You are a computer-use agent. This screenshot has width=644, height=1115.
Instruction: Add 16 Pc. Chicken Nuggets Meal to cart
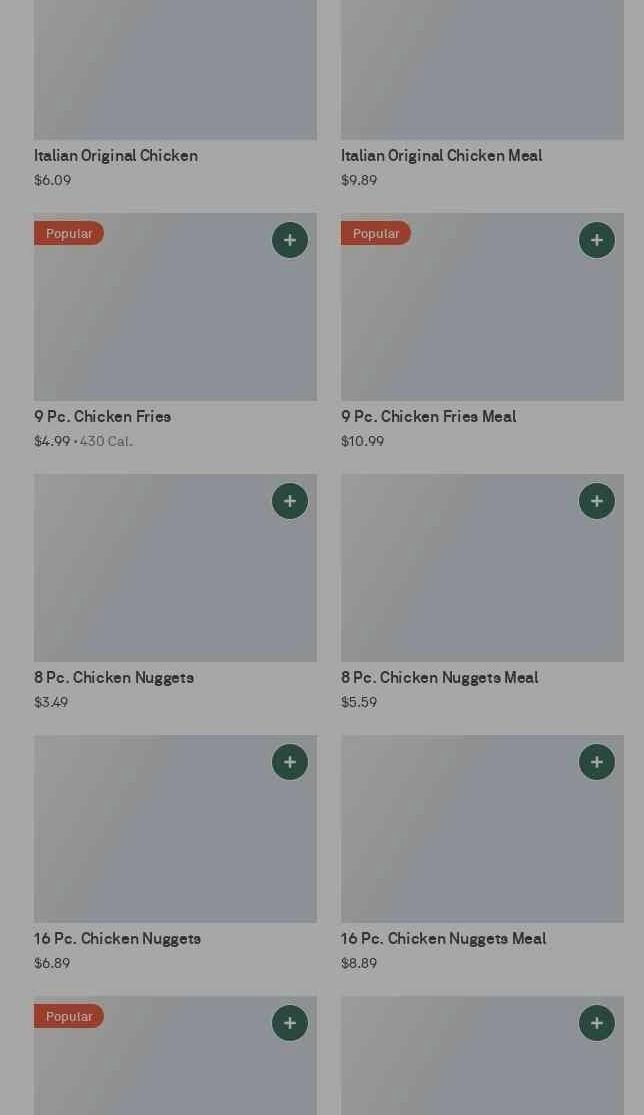(597, 762)
